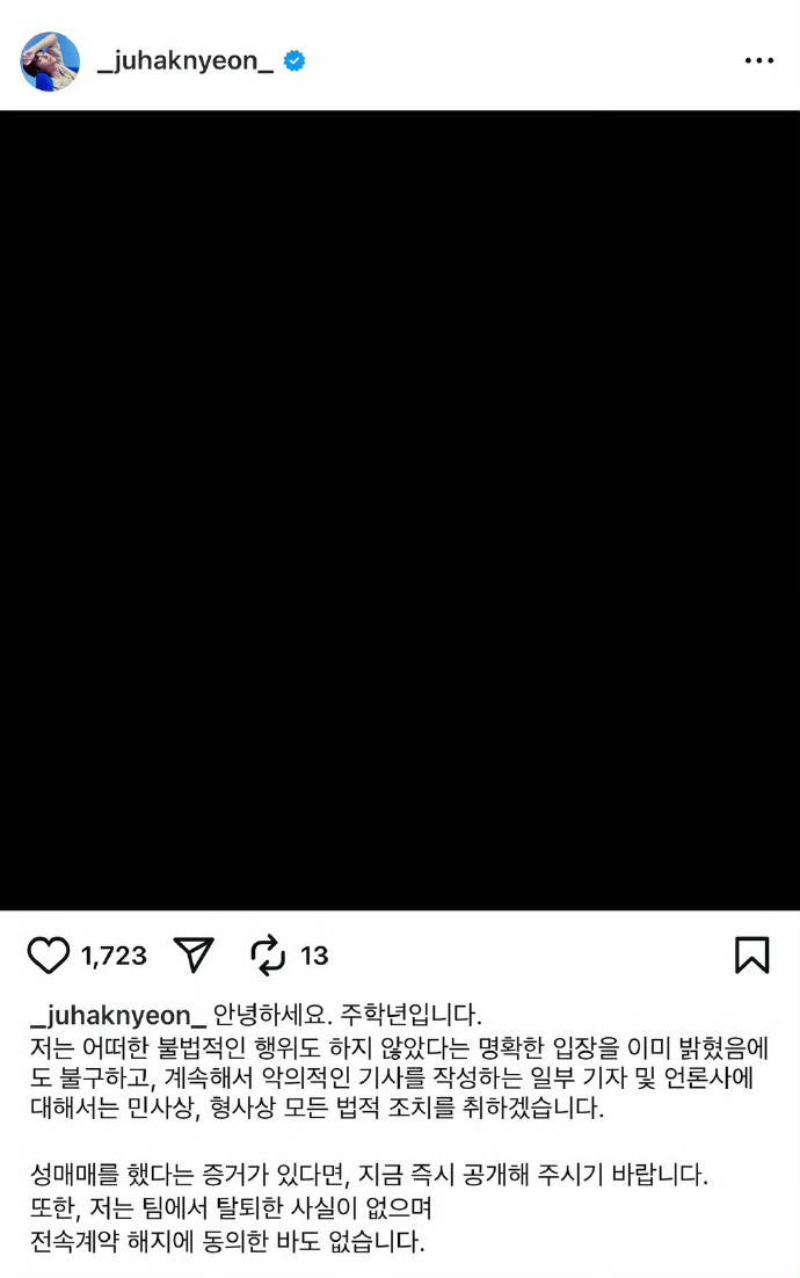
Task: Bookmark this post
Action: (751, 955)
